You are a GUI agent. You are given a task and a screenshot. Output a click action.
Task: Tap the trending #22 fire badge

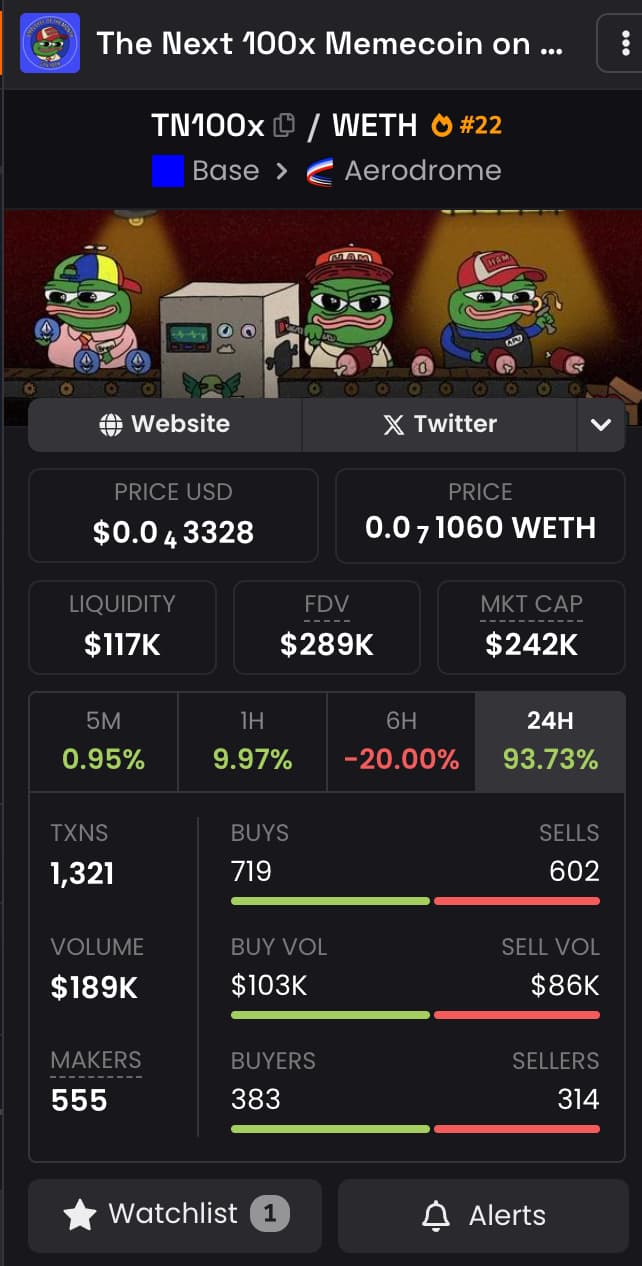point(466,126)
